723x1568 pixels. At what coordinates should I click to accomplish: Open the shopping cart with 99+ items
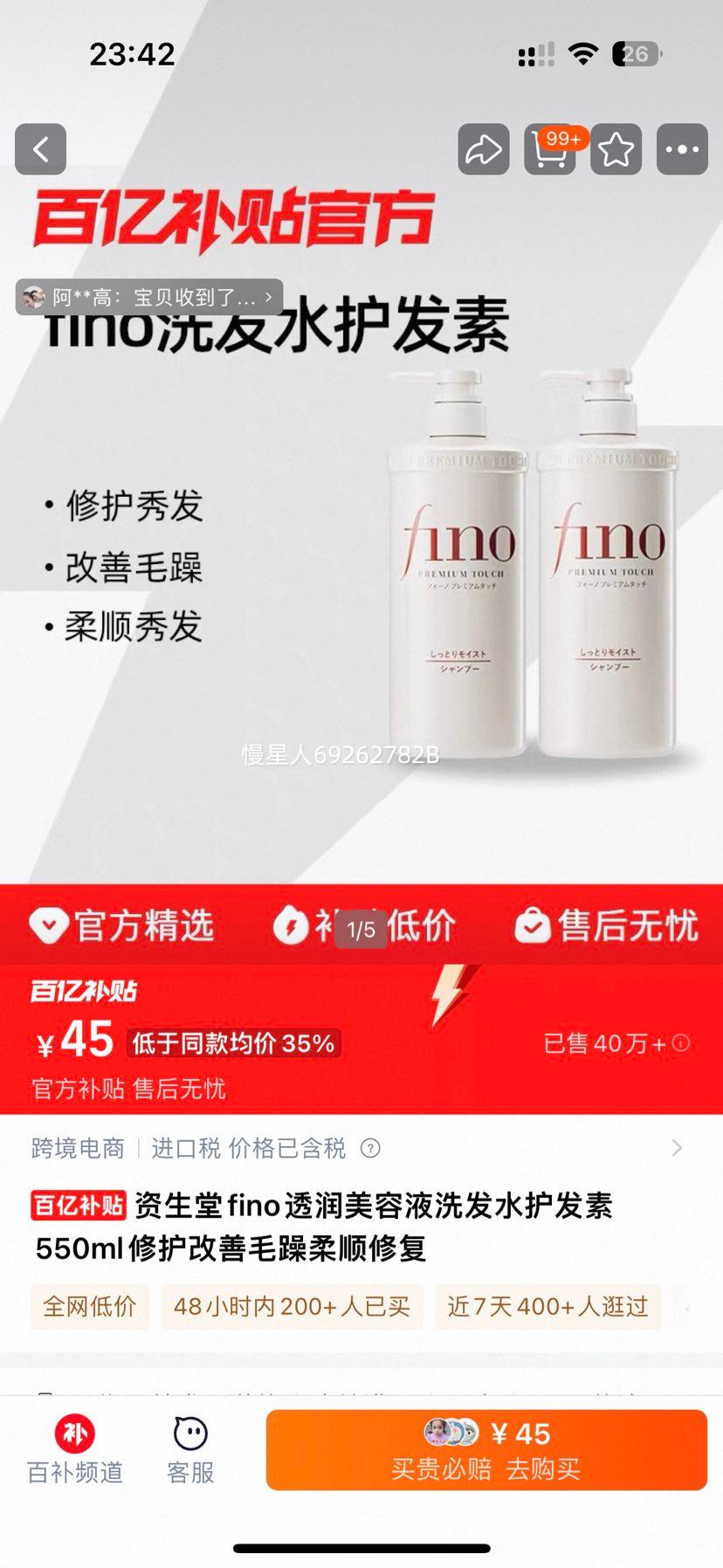(548, 150)
